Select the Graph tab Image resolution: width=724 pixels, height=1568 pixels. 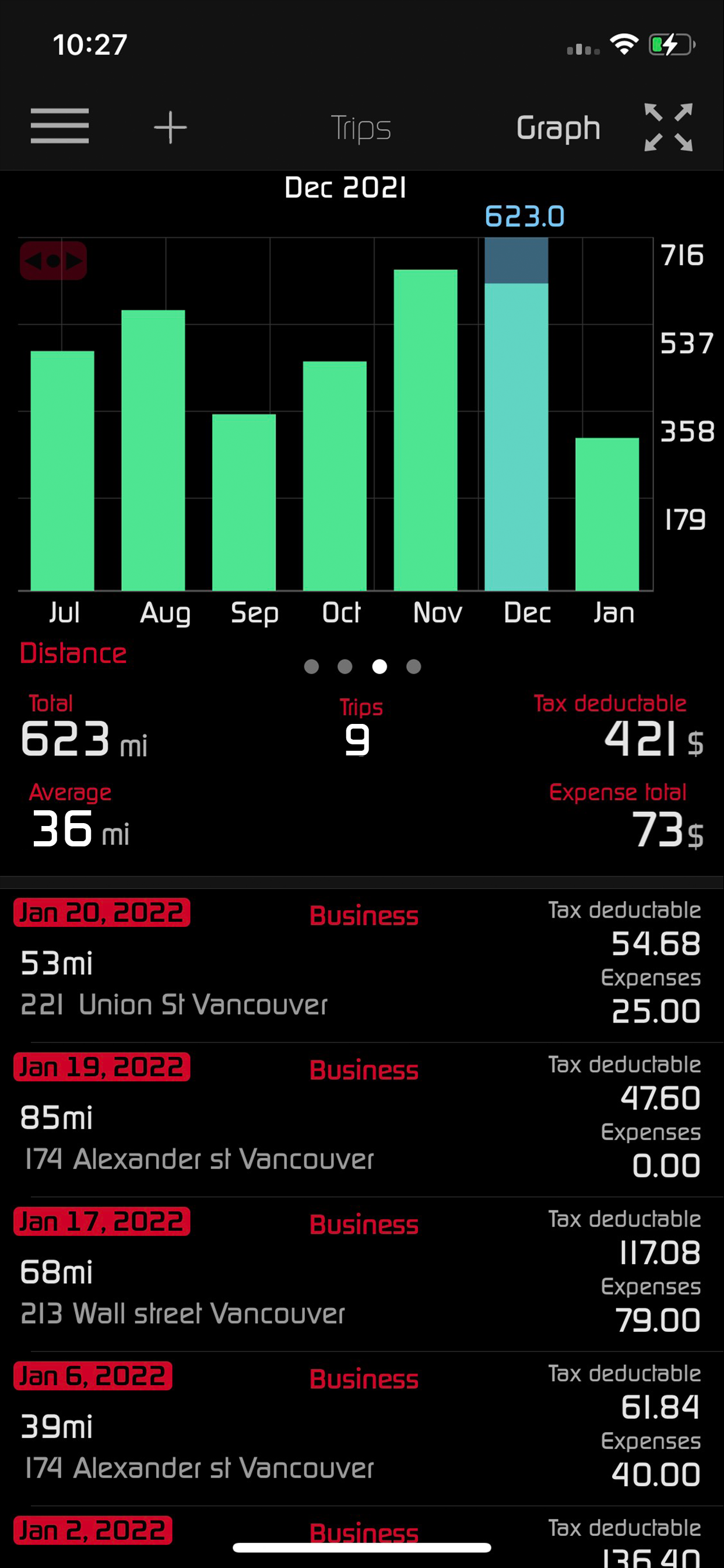tap(558, 128)
